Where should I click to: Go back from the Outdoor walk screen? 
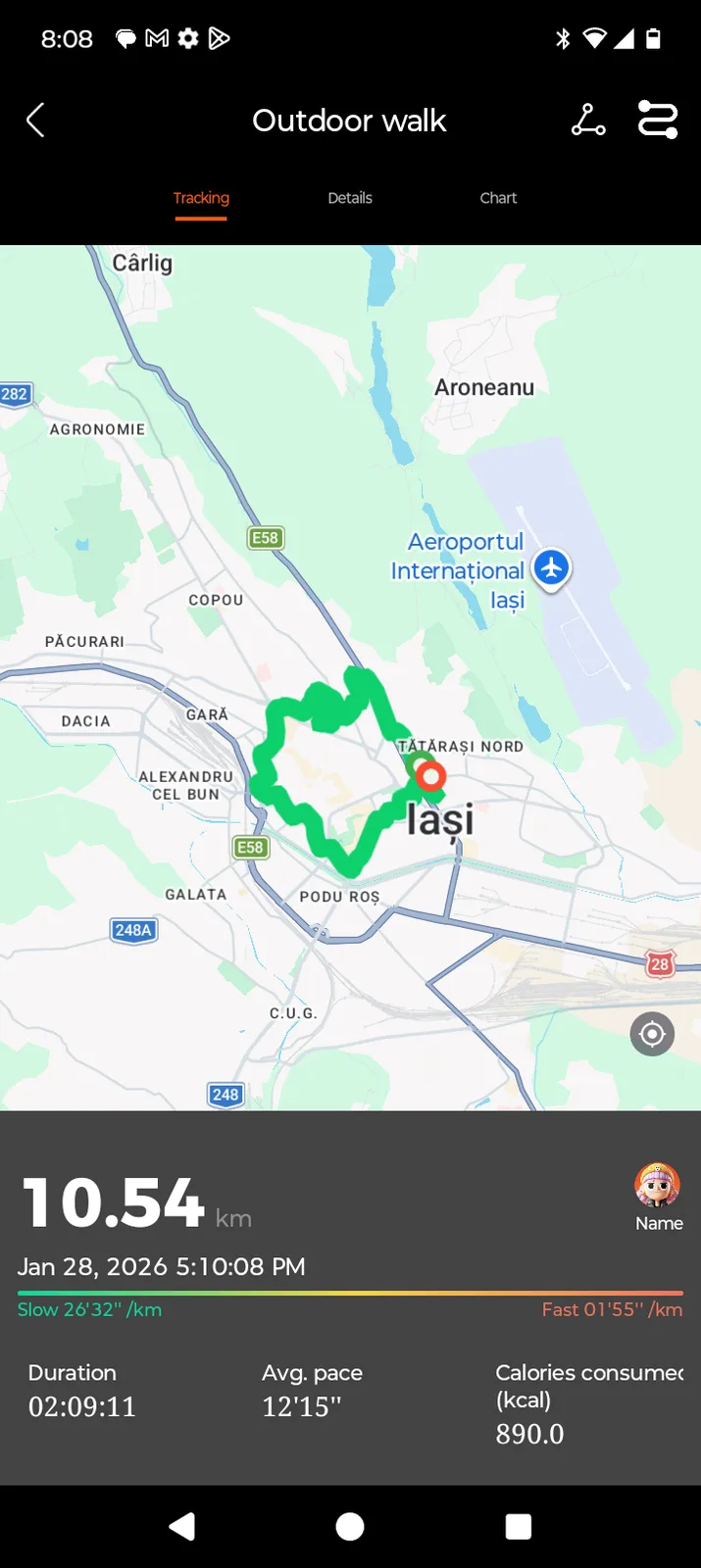click(x=36, y=121)
